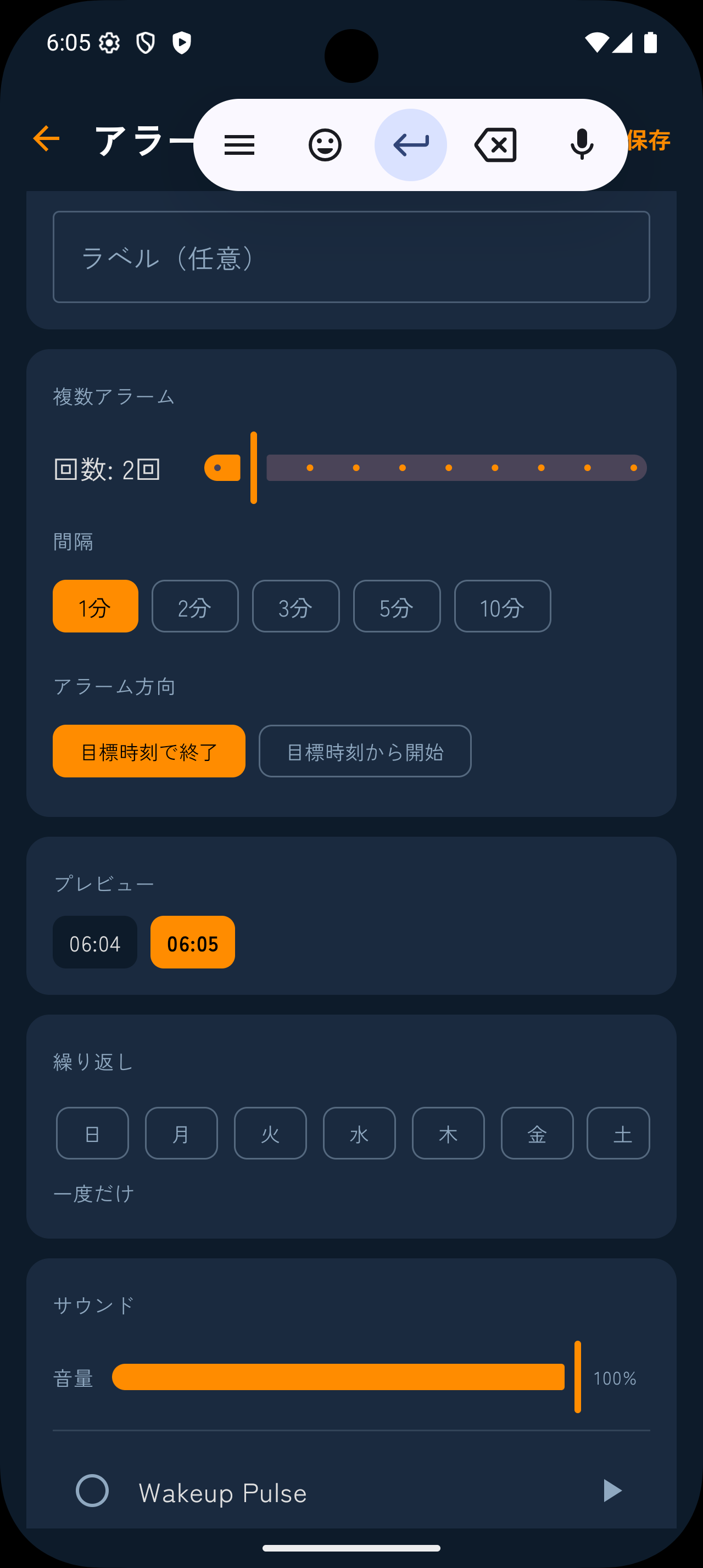
Task: Tap the settings gear in the status bar
Action: click(x=109, y=43)
